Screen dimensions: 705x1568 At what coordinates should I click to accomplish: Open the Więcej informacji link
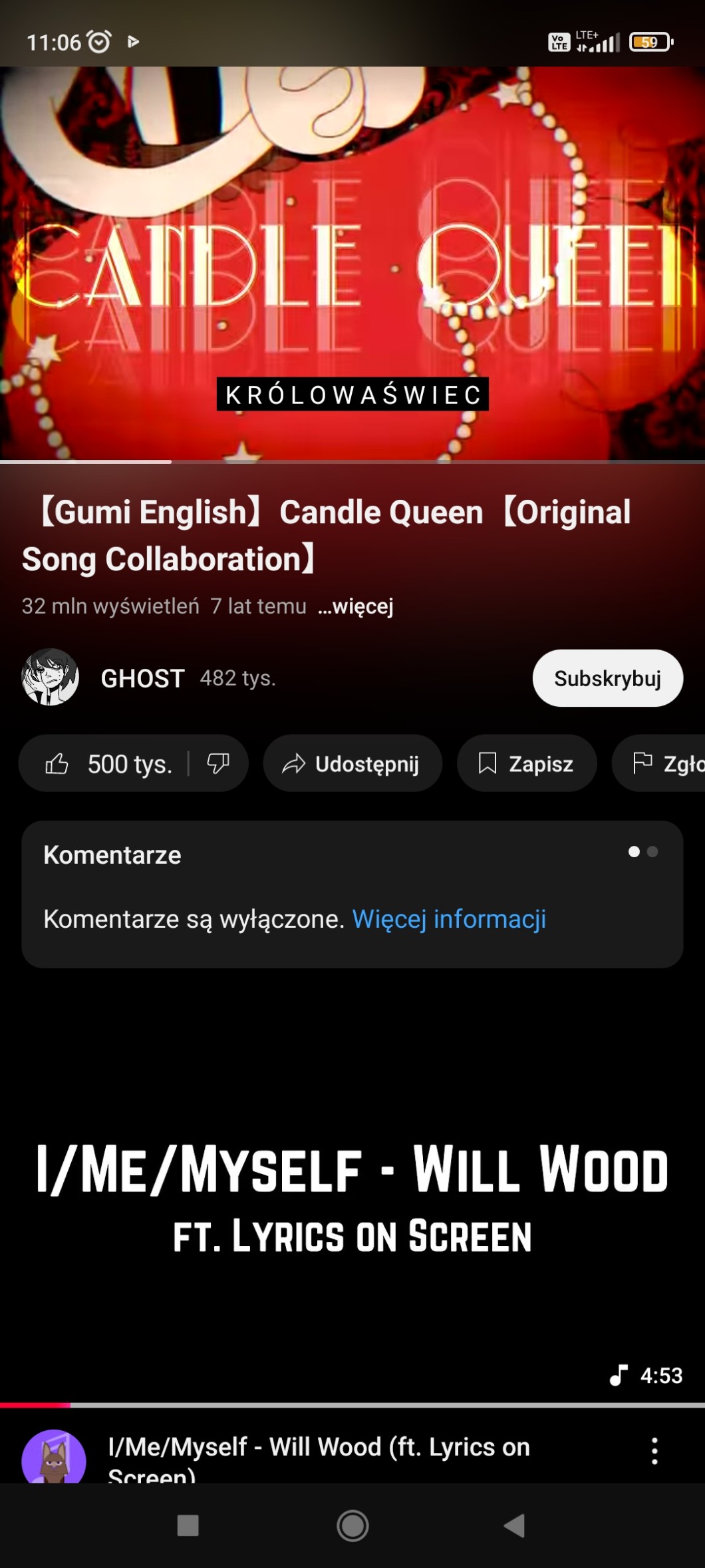[449, 919]
